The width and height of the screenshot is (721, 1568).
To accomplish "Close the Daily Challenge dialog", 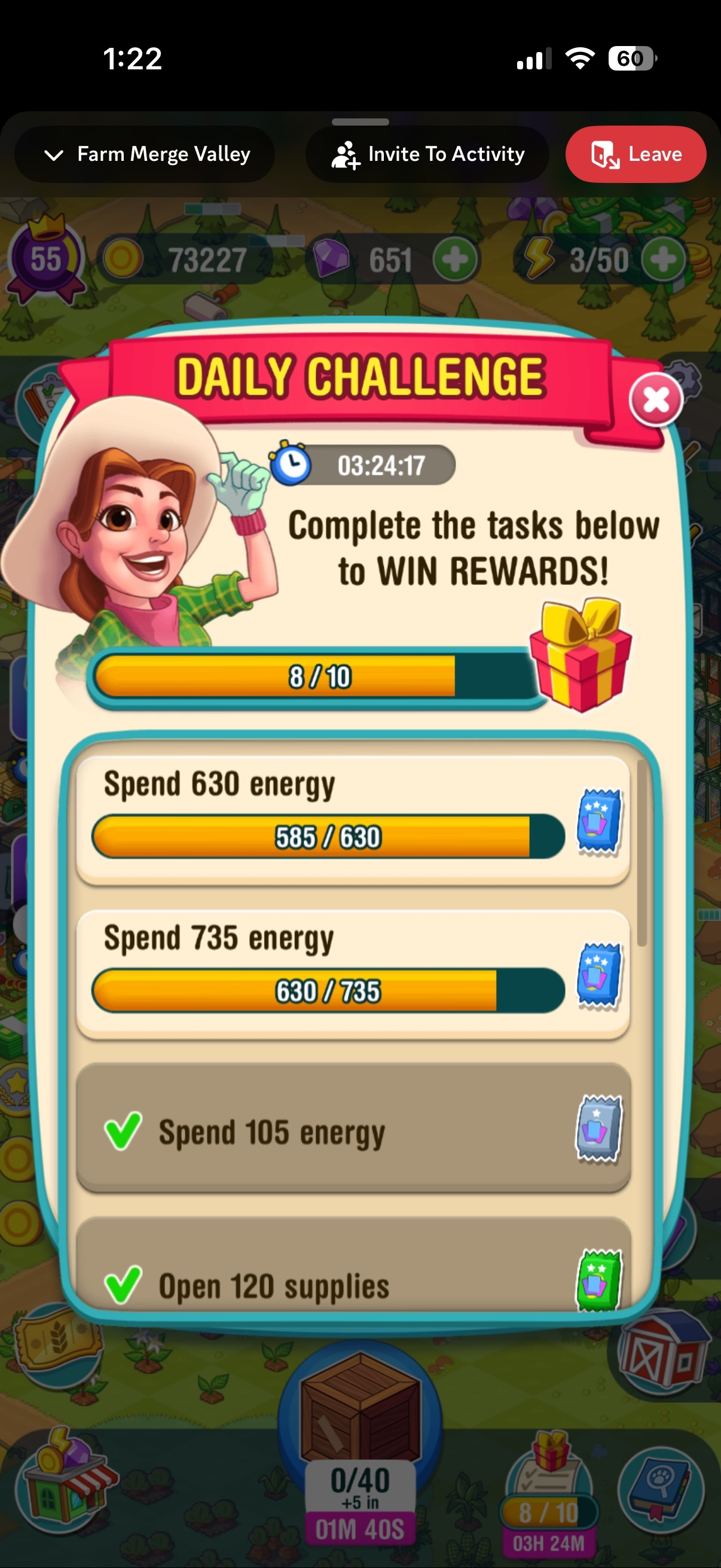I will click(656, 400).
